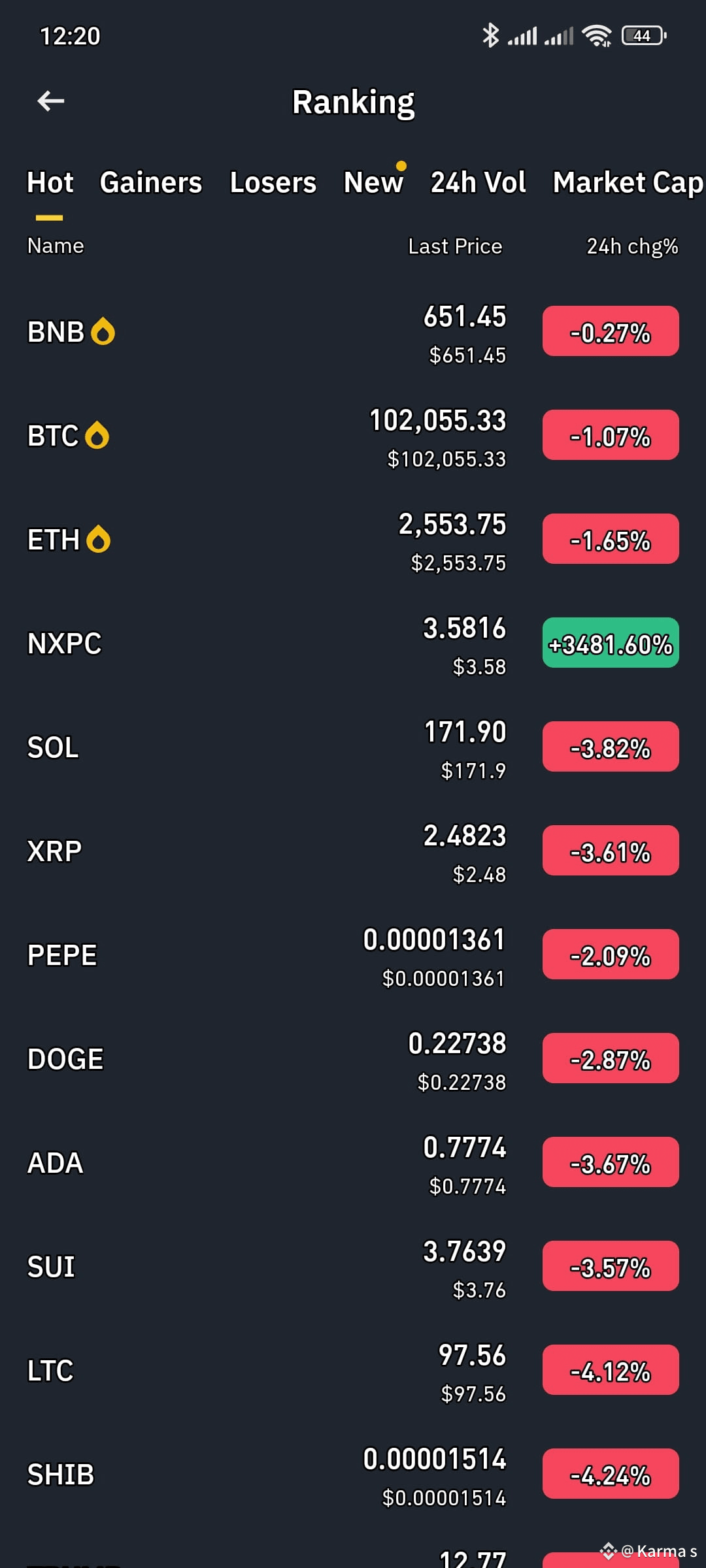Open the BTC trading row
706x1568 pixels.
pos(261,436)
